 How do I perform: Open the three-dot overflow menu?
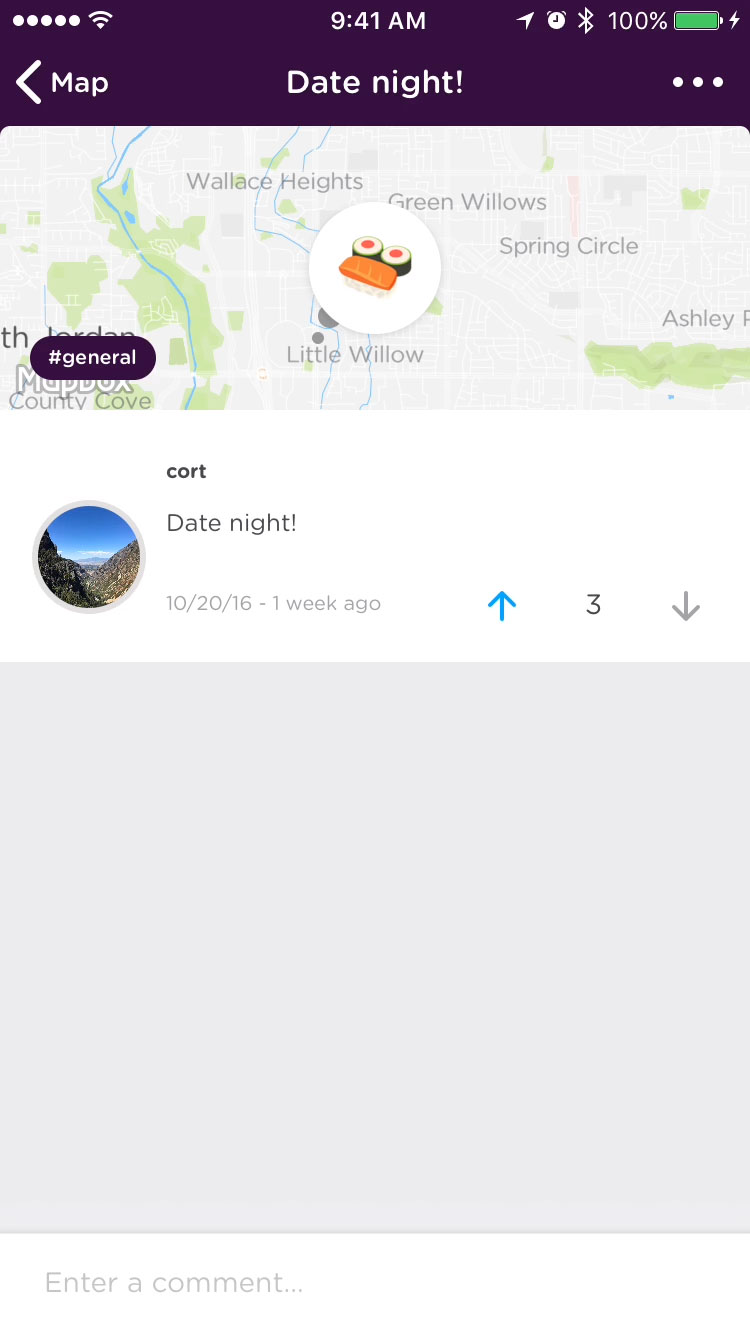[697, 82]
